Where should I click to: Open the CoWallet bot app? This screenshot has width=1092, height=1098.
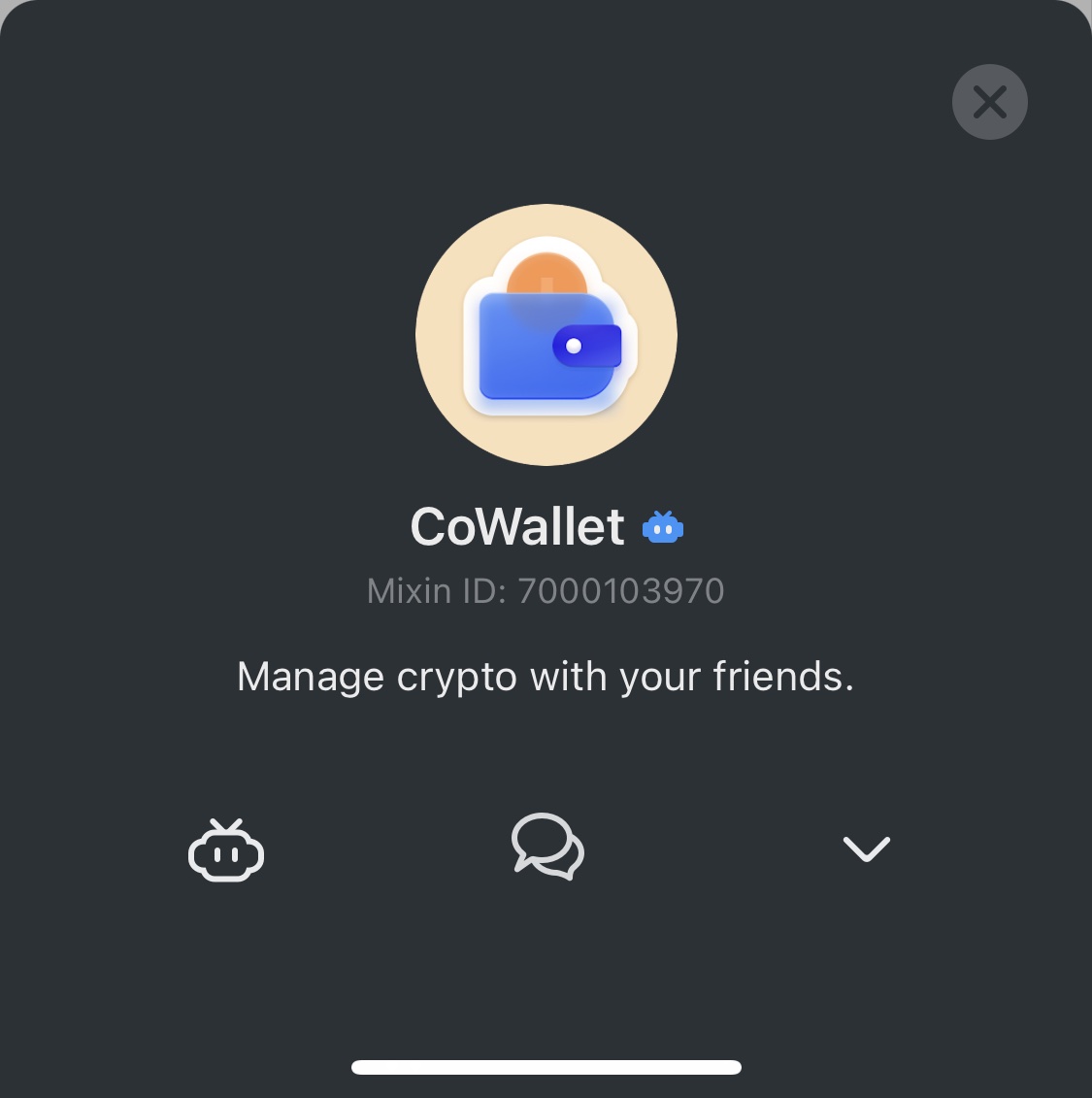click(x=226, y=850)
